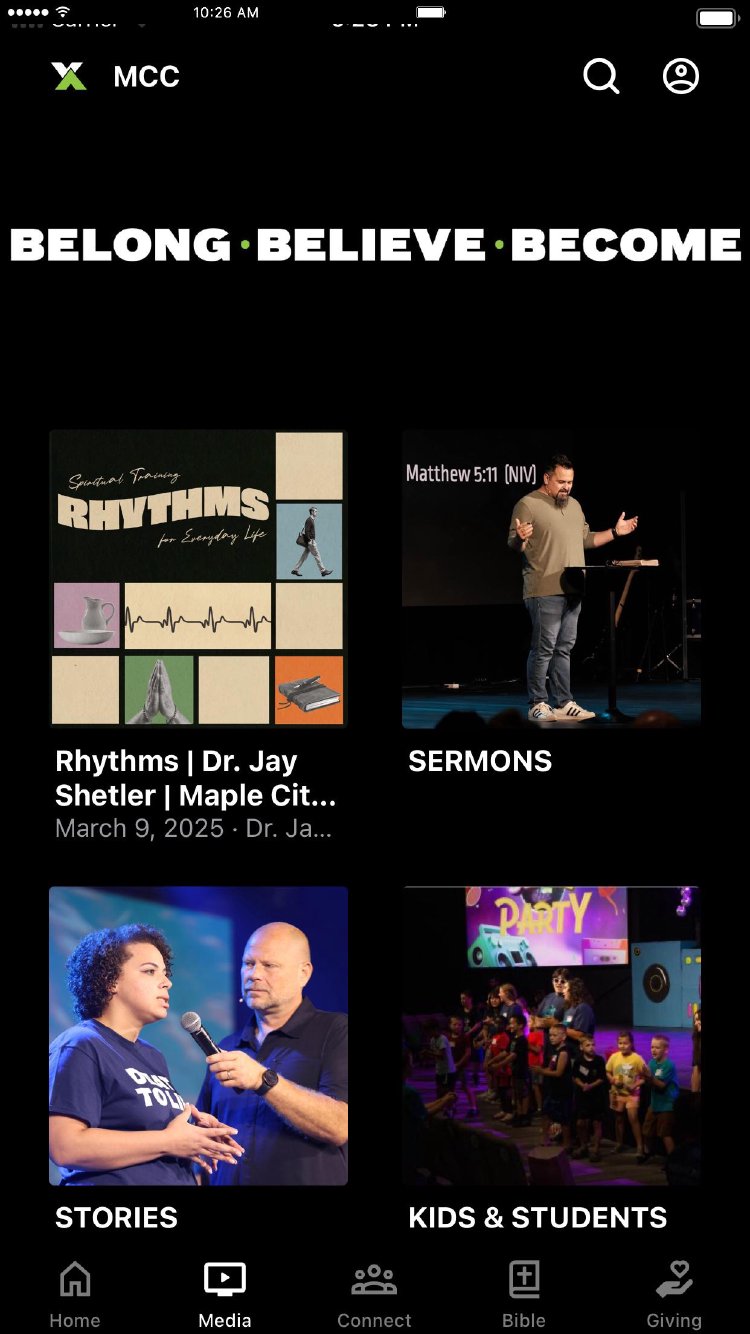This screenshot has height=1334, width=750.
Task: Browse the SERMONS collection
Action: coord(551,578)
